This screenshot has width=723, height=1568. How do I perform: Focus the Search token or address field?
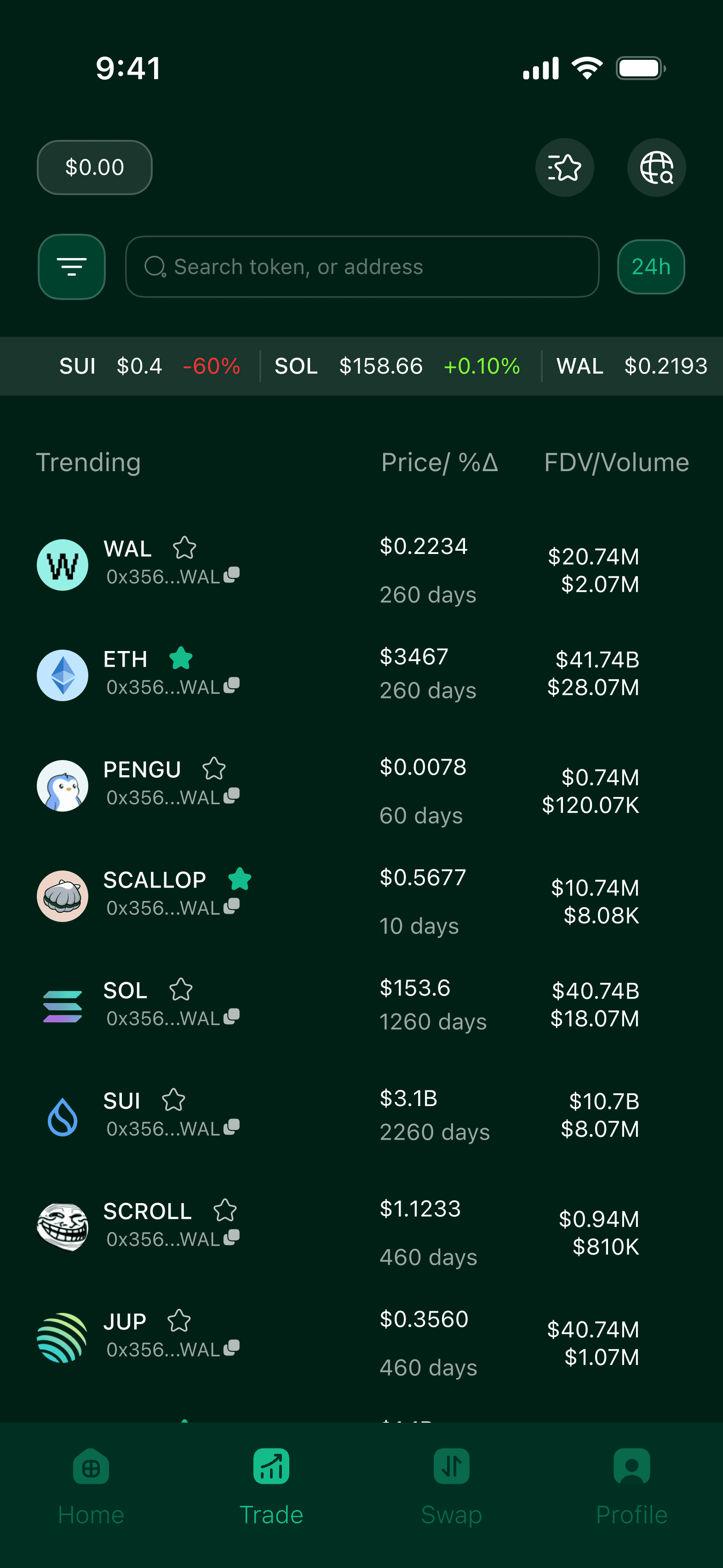pos(362,266)
